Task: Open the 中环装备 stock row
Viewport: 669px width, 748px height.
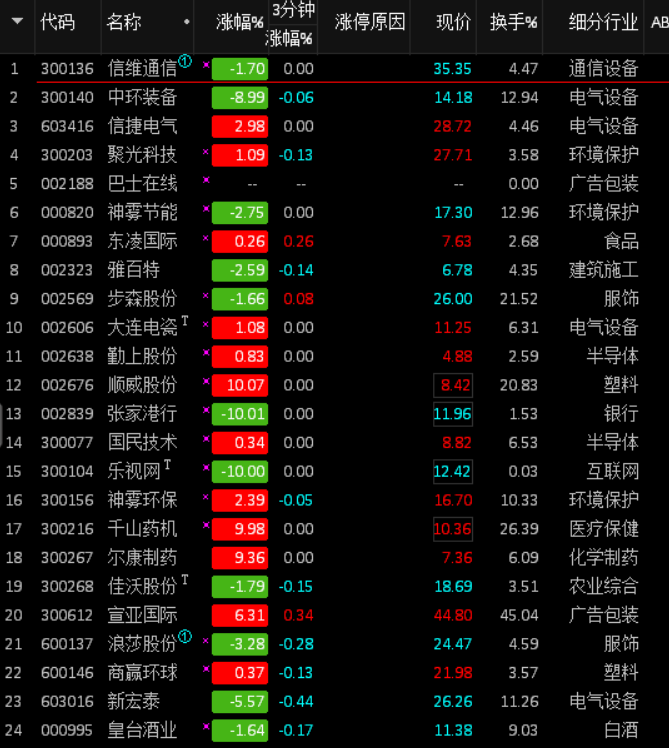Action: [x=141, y=97]
